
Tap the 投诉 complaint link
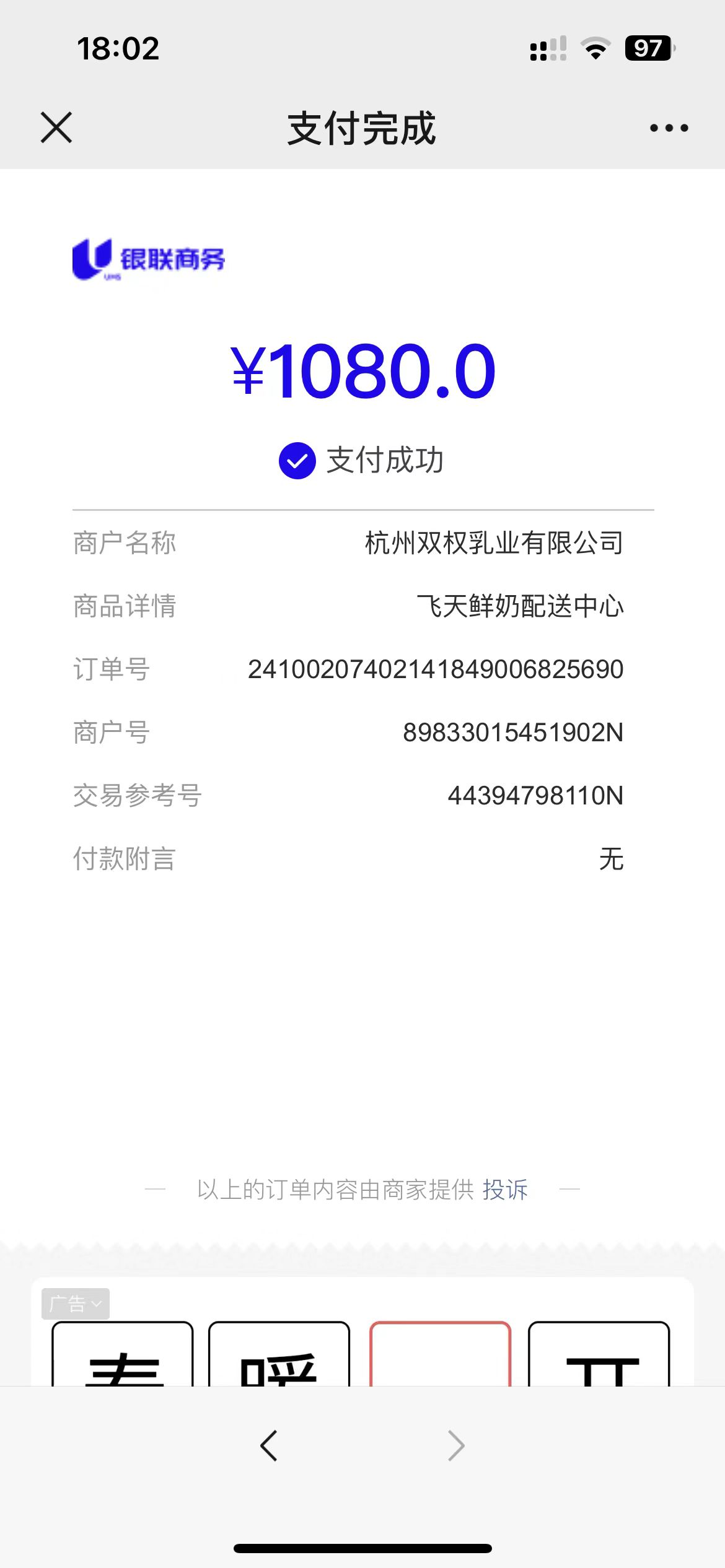(x=505, y=1190)
